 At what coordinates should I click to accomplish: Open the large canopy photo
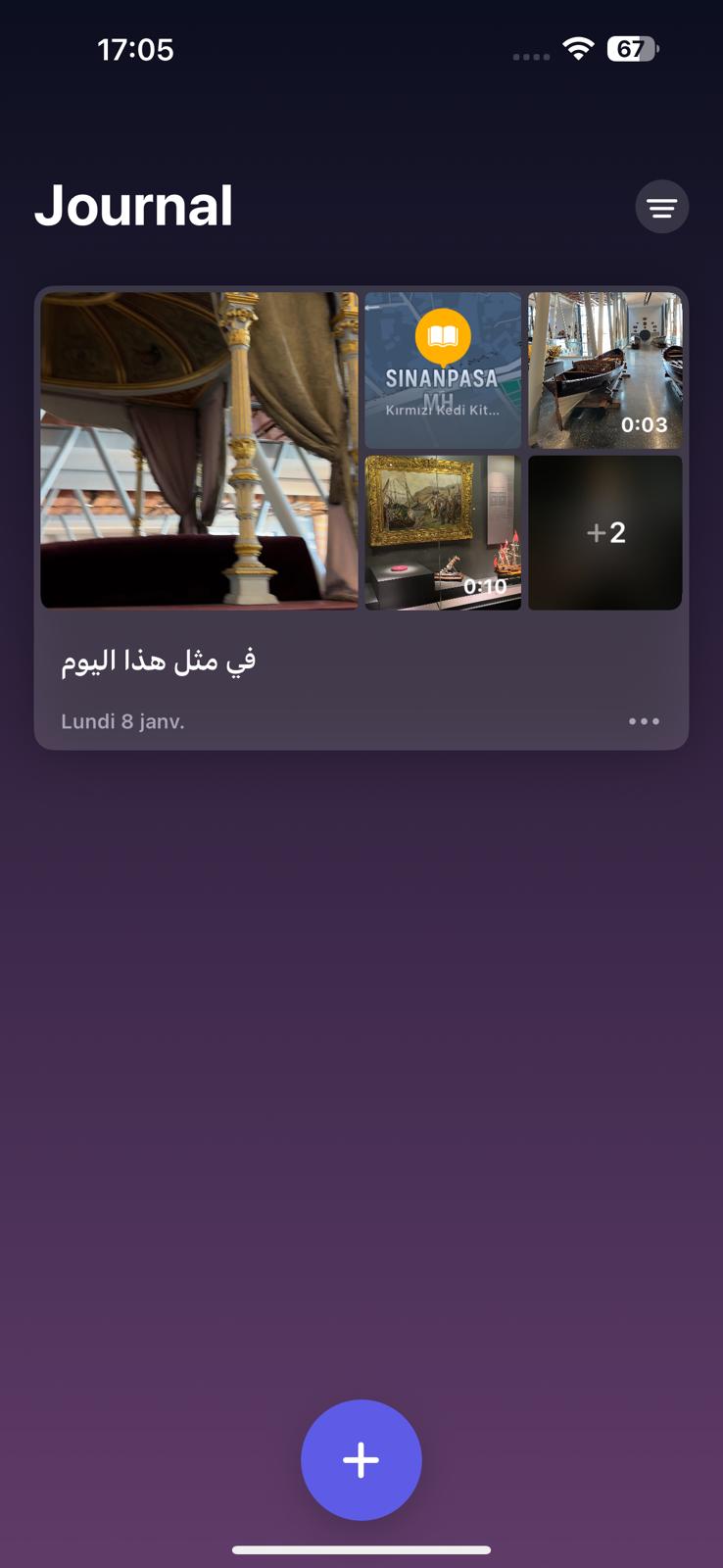tap(199, 450)
